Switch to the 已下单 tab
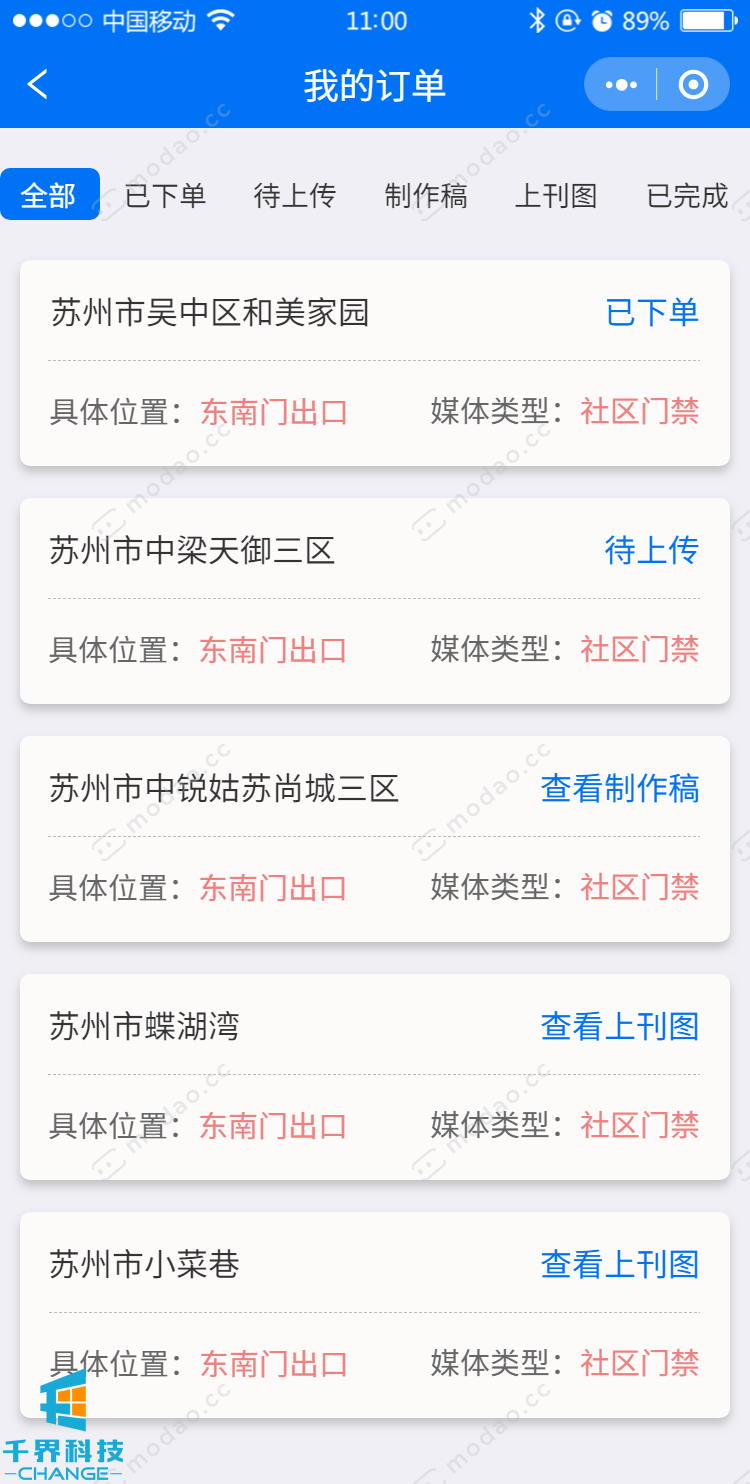 165,195
